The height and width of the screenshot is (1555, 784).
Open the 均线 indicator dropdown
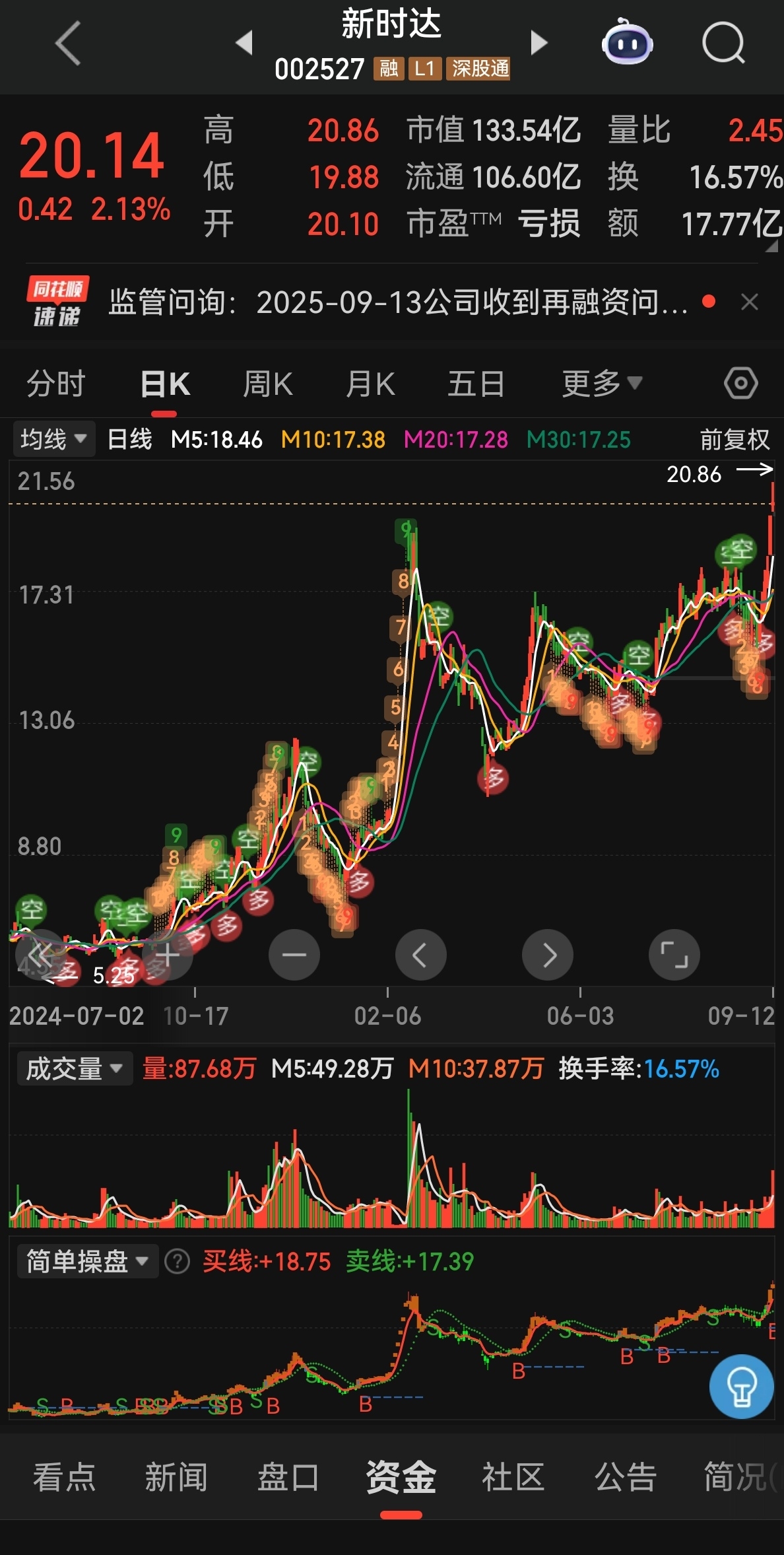point(53,439)
